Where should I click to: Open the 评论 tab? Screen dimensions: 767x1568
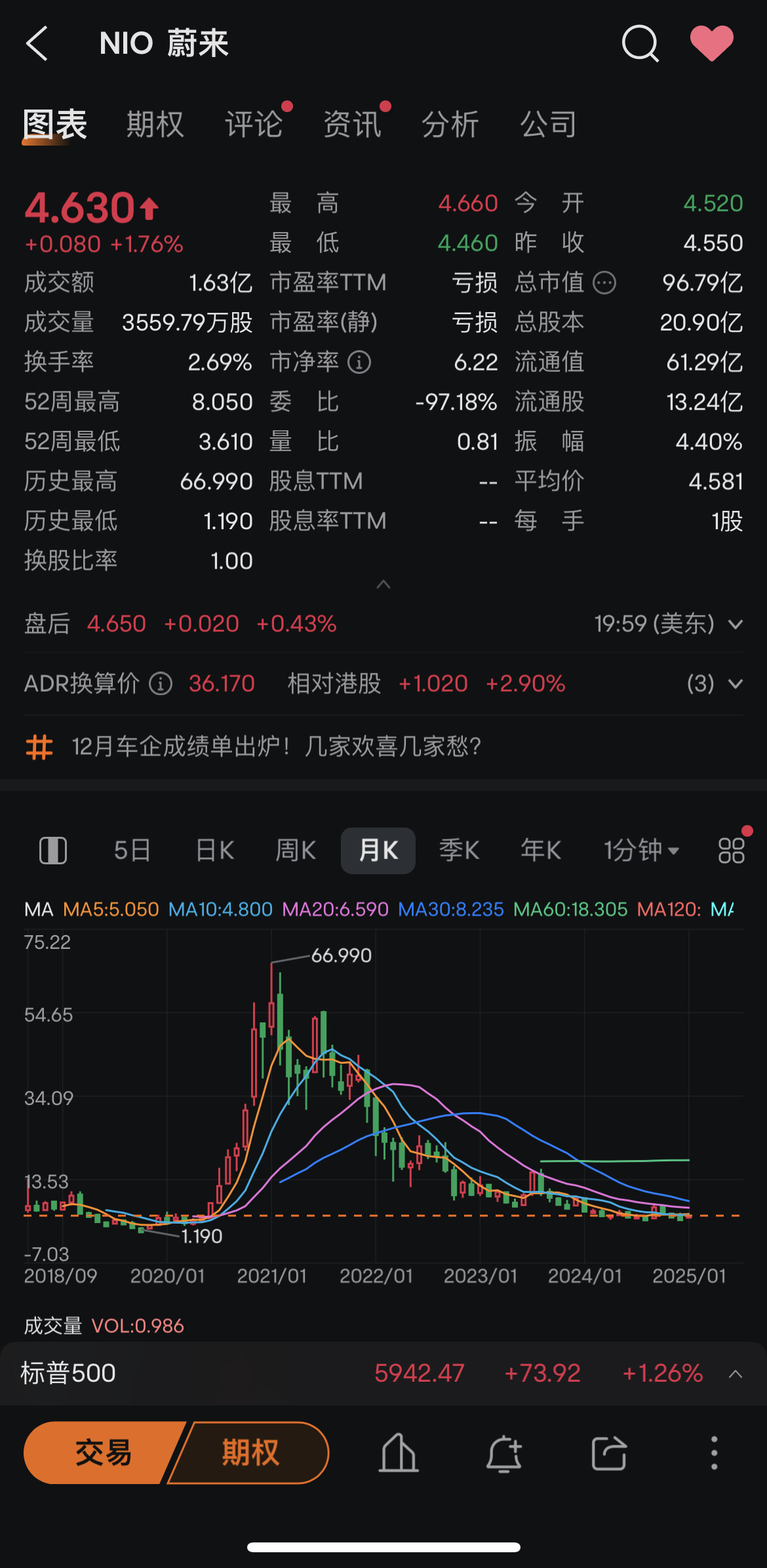click(x=254, y=125)
